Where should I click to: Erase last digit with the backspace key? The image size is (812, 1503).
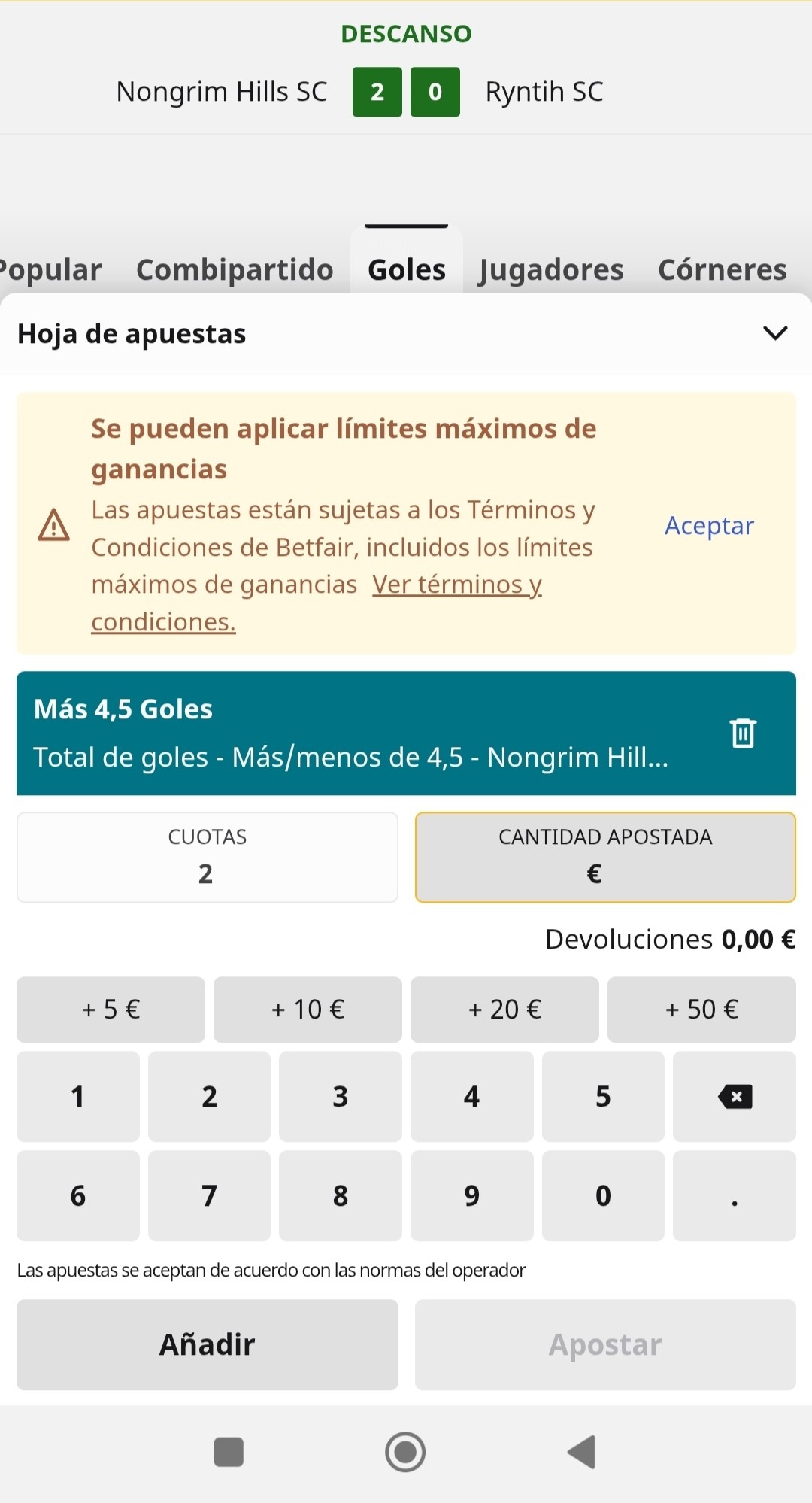click(x=735, y=1096)
